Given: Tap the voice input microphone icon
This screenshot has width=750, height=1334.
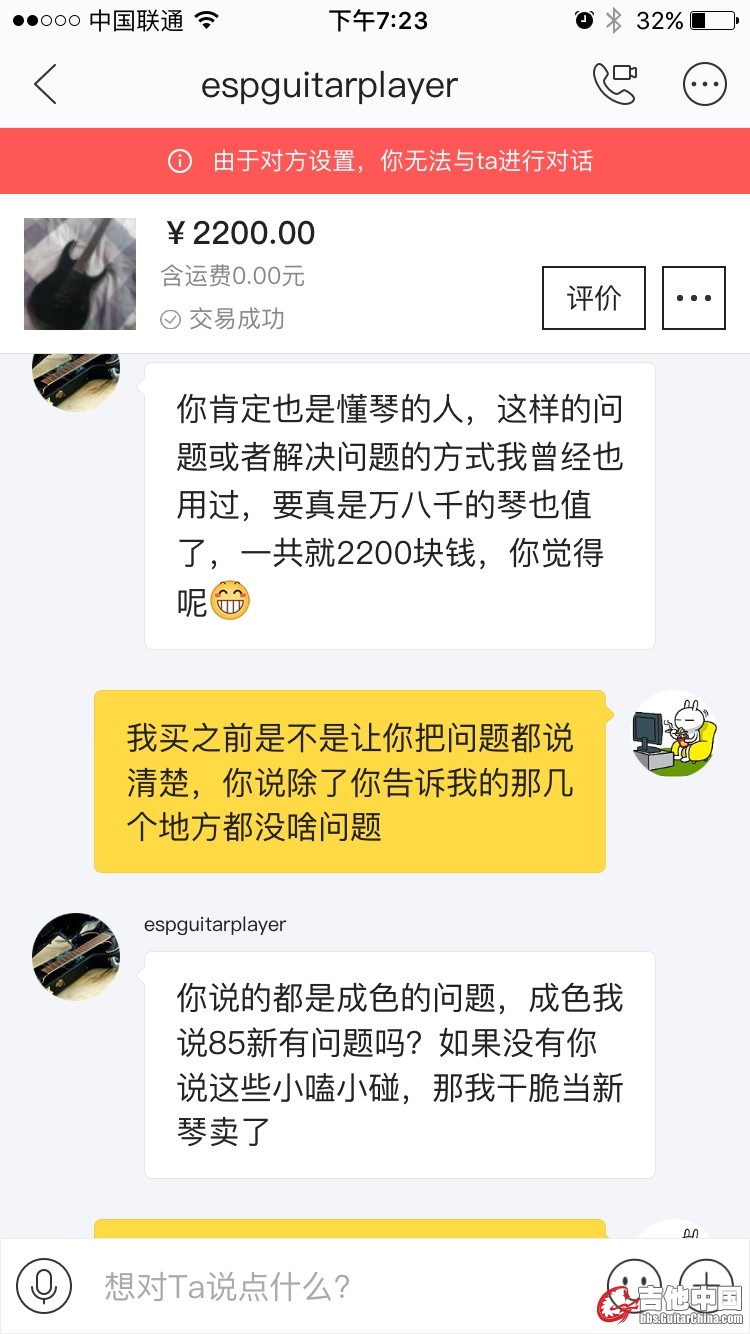Looking at the screenshot, I should [44, 1285].
